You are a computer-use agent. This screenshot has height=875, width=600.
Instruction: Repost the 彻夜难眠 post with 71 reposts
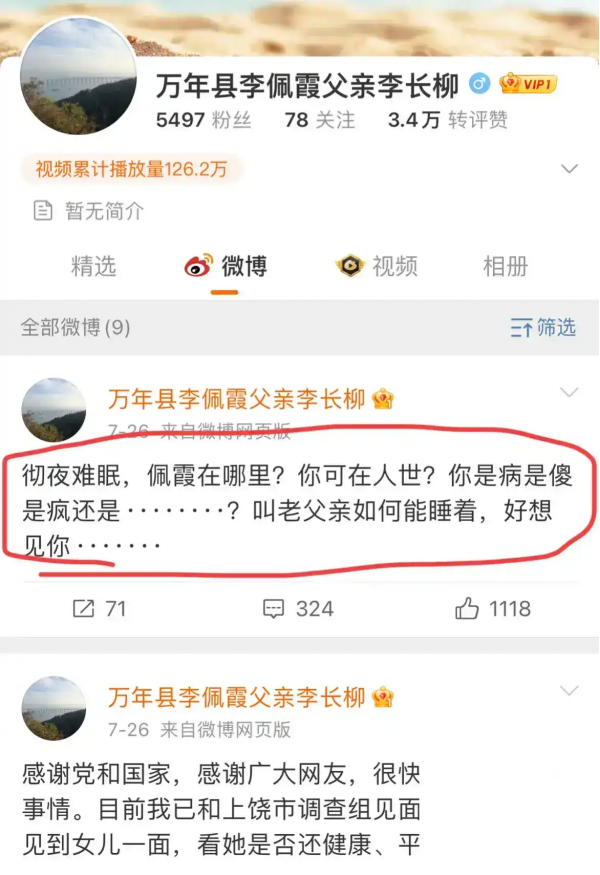[x=99, y=608]
